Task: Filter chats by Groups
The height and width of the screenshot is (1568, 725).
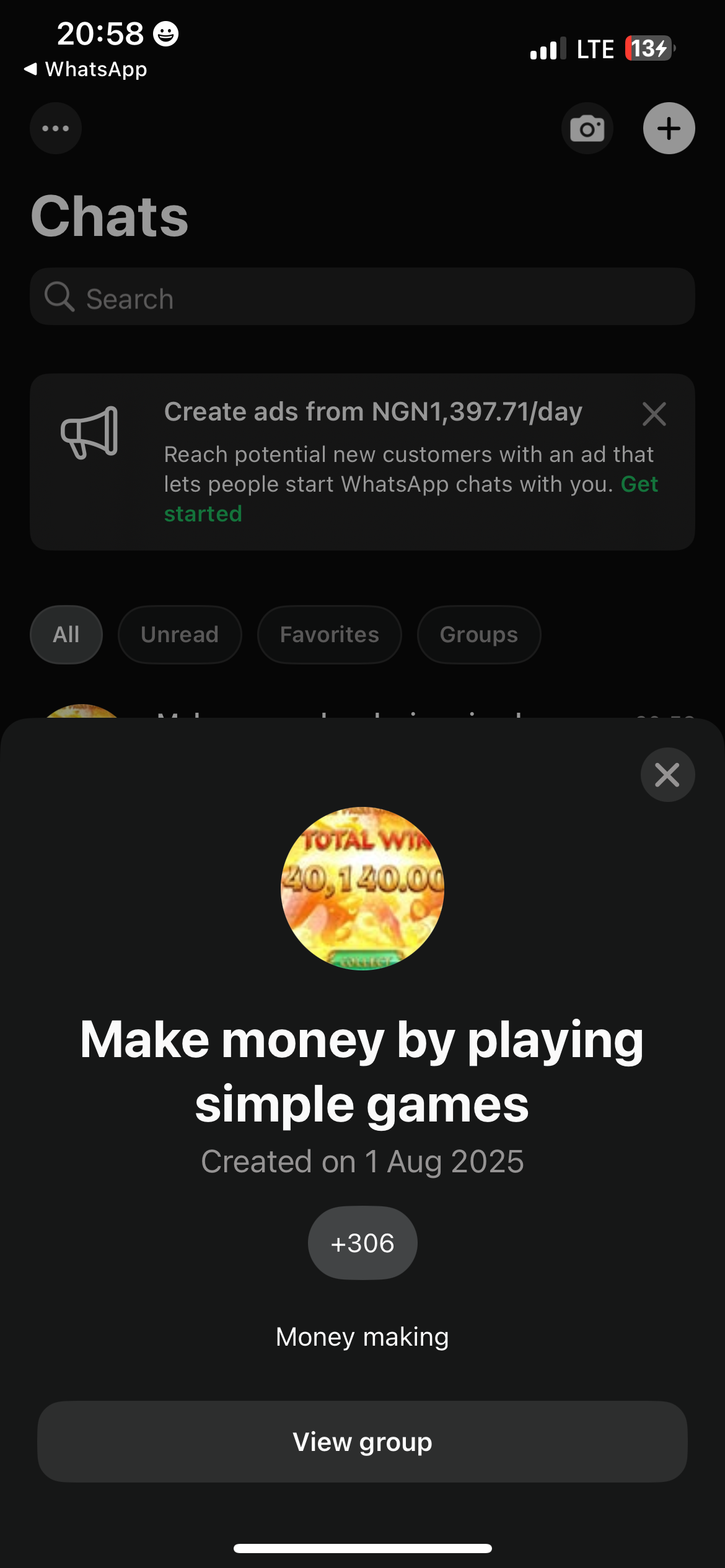Action: [x=478, y=635]
